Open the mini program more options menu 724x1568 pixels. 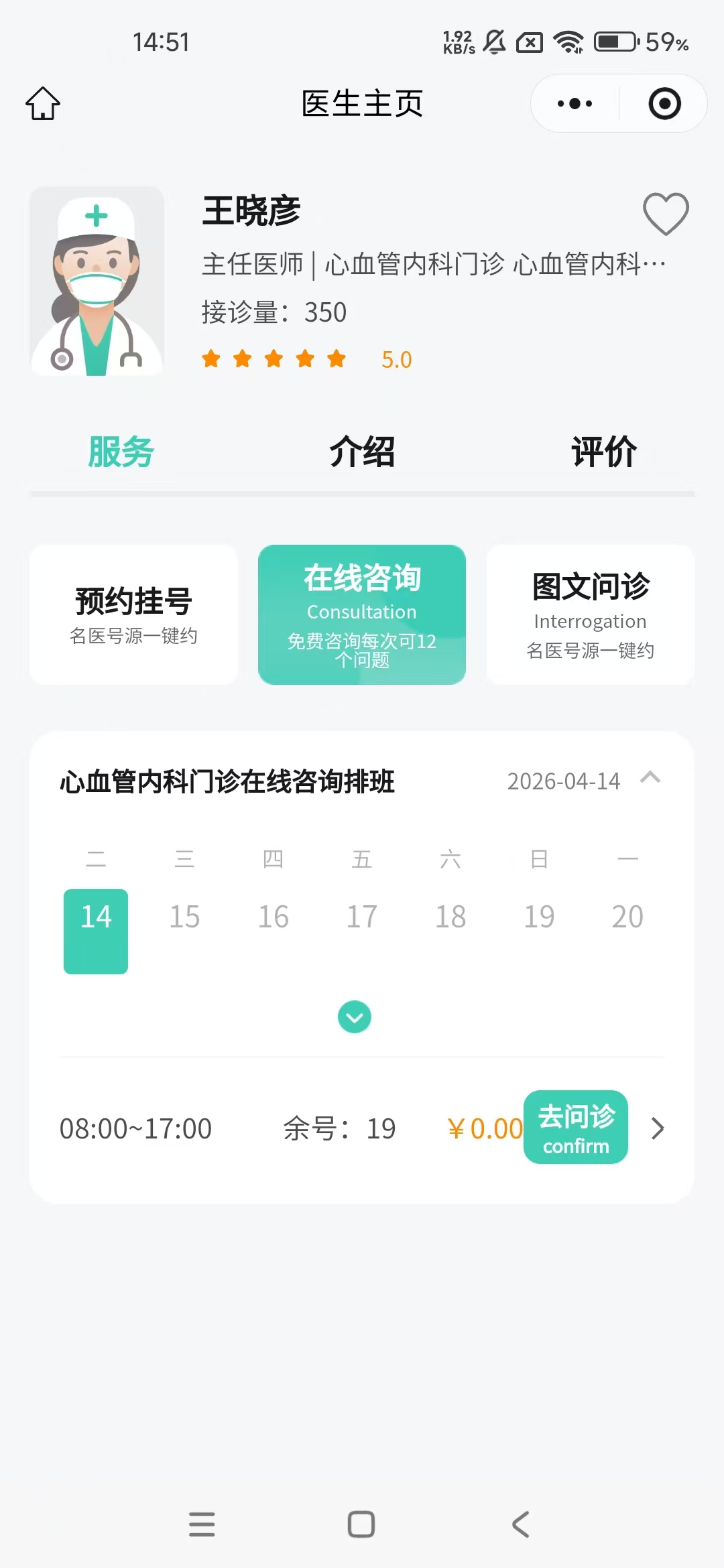575,104
